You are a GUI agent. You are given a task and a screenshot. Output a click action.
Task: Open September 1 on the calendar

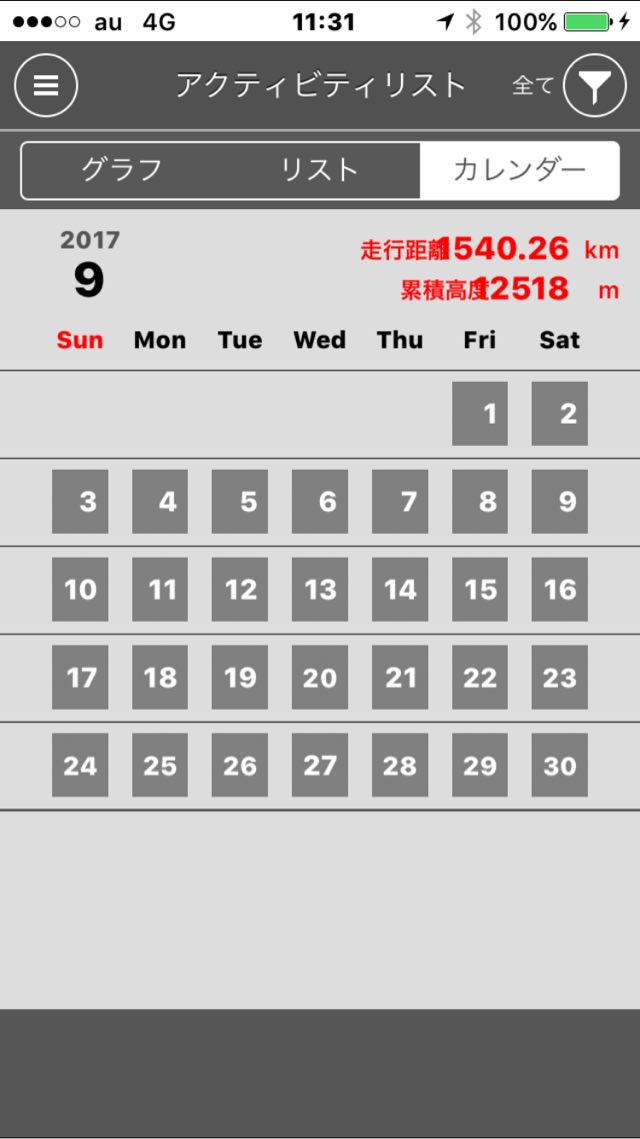coord(479,413)
